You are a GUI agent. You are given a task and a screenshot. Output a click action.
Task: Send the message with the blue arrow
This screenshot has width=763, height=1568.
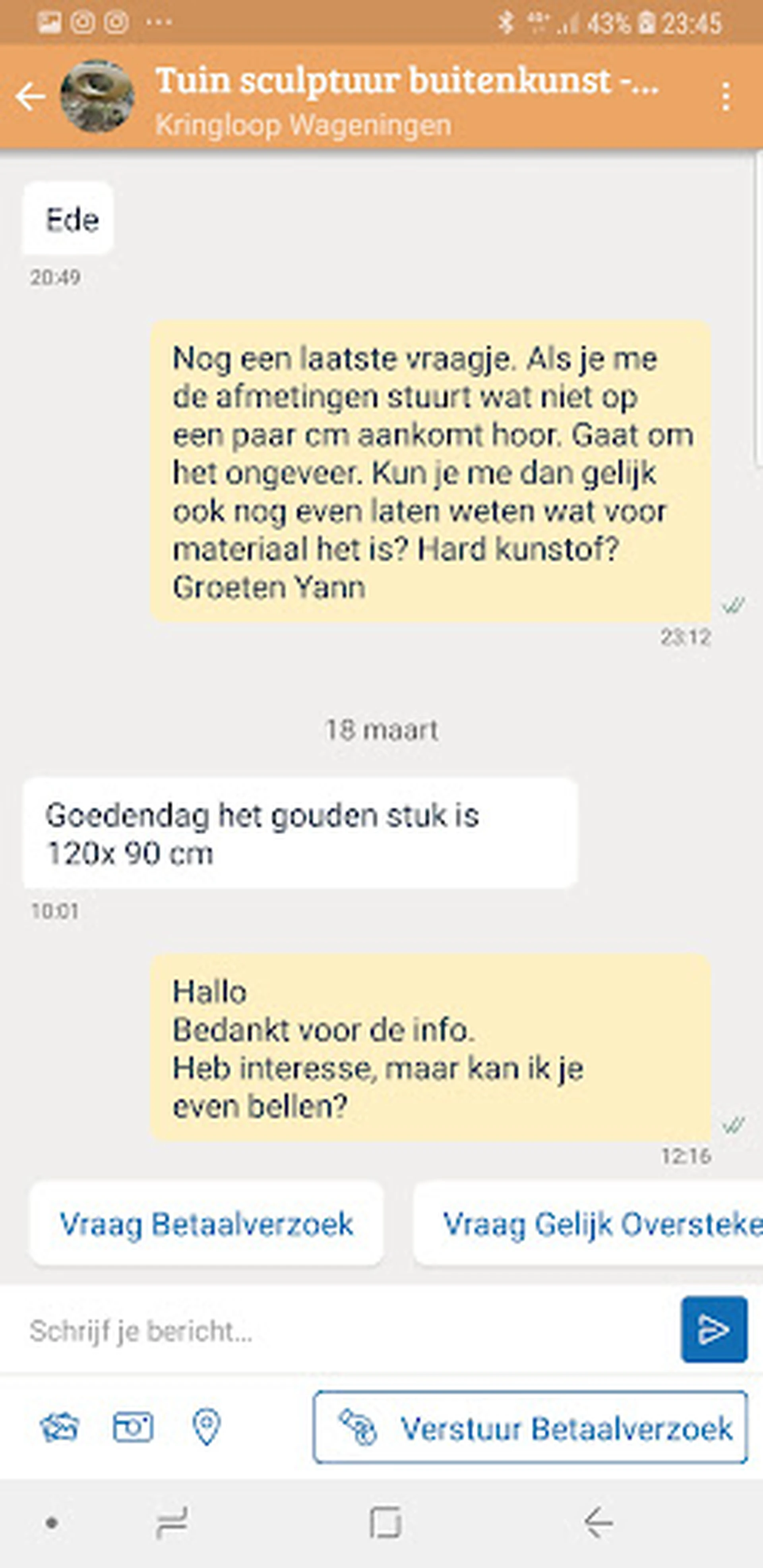[714, 1329]
